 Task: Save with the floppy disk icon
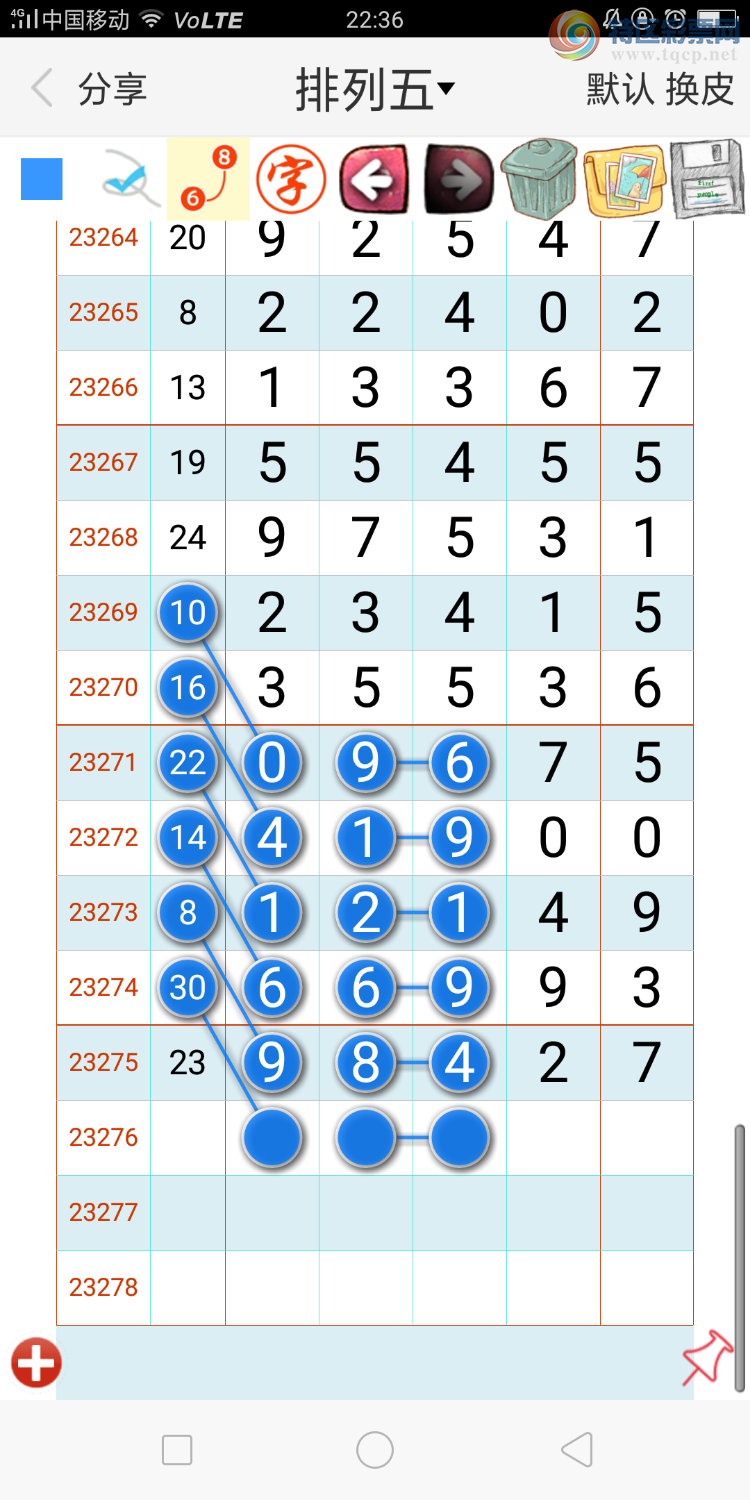707,179
